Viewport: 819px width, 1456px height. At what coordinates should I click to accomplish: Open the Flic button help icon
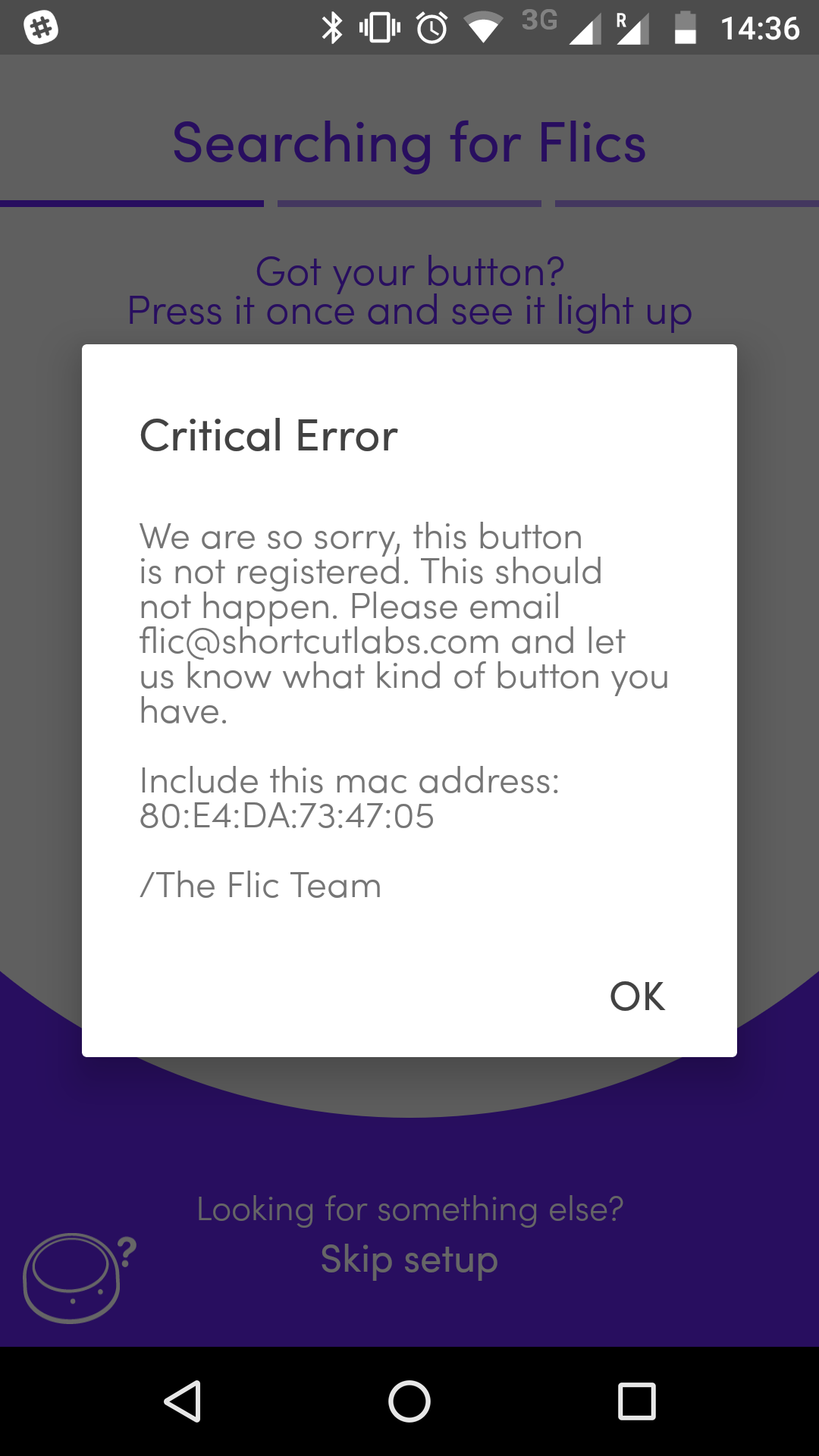79,1278
